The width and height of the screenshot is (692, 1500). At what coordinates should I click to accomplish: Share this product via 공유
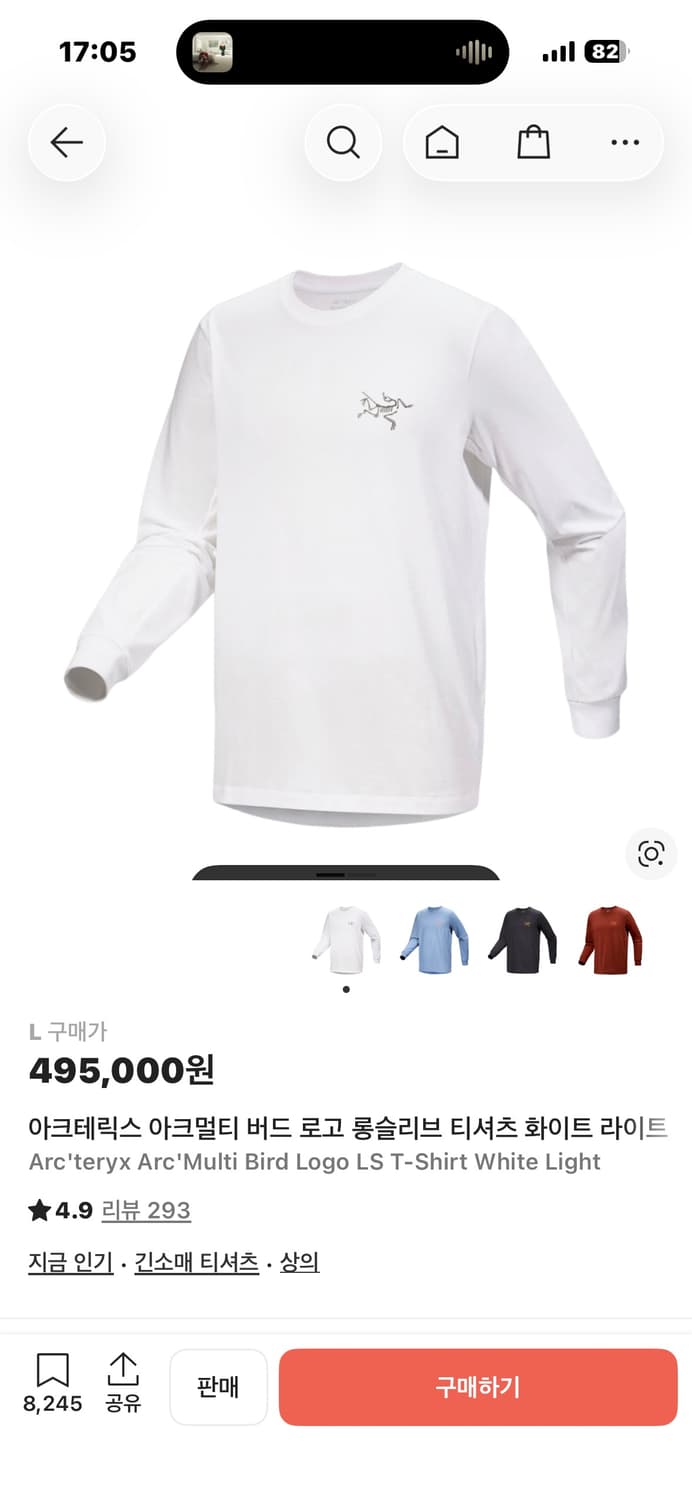click(122, 1383)
